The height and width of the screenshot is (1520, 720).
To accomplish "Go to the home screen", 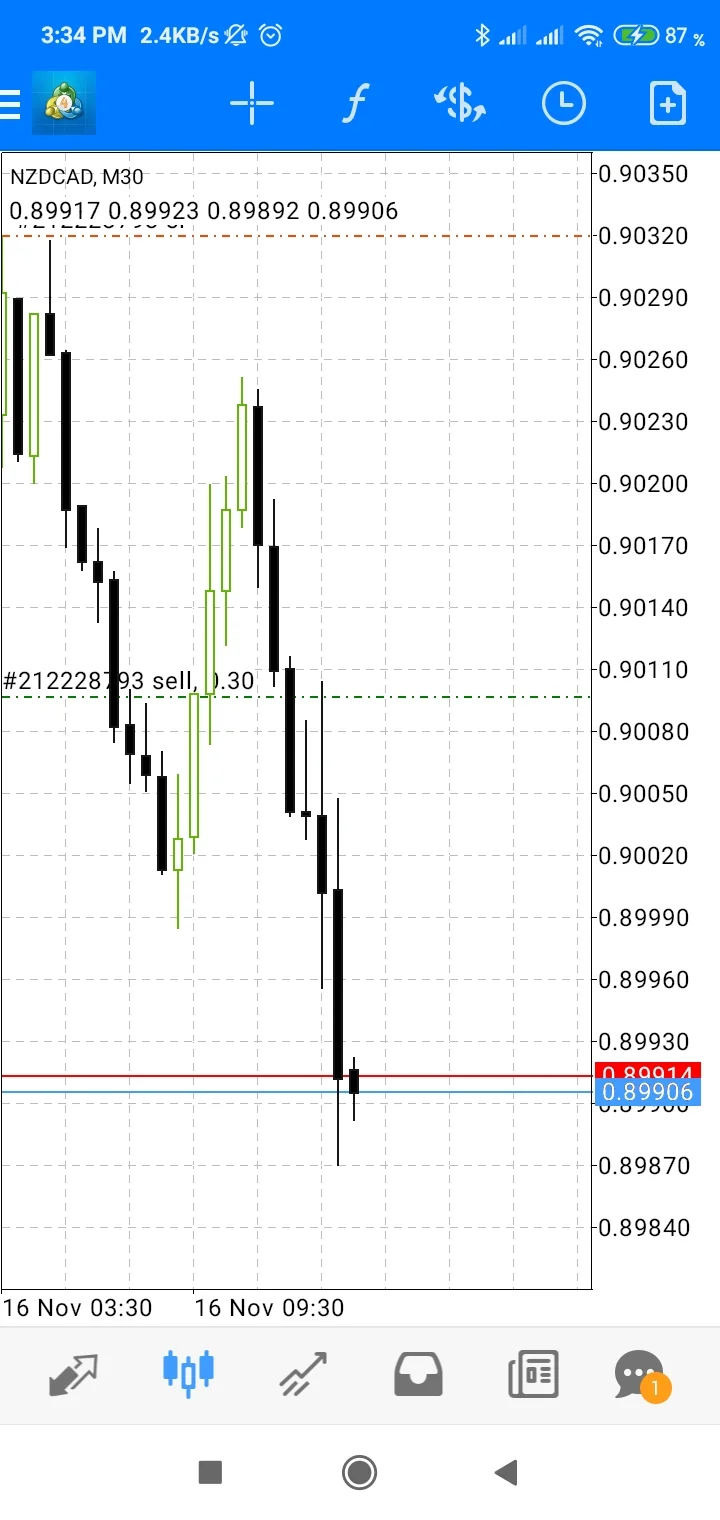I will pyautogui.click(x=359, y=1471).
